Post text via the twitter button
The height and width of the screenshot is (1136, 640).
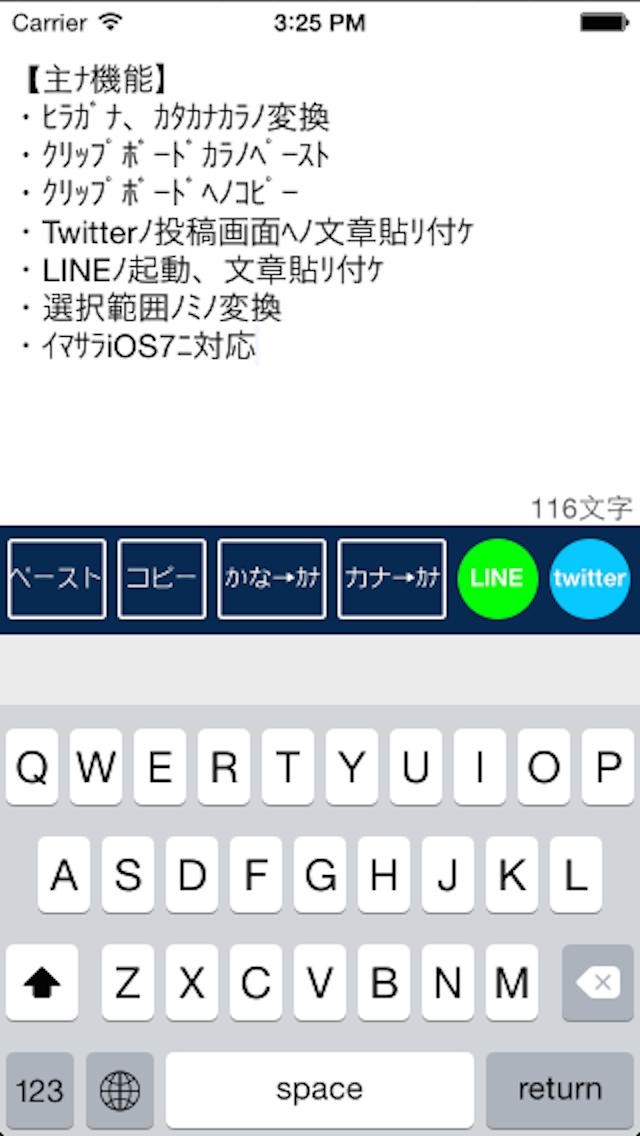pyautogui.click(x=589, y=578)
